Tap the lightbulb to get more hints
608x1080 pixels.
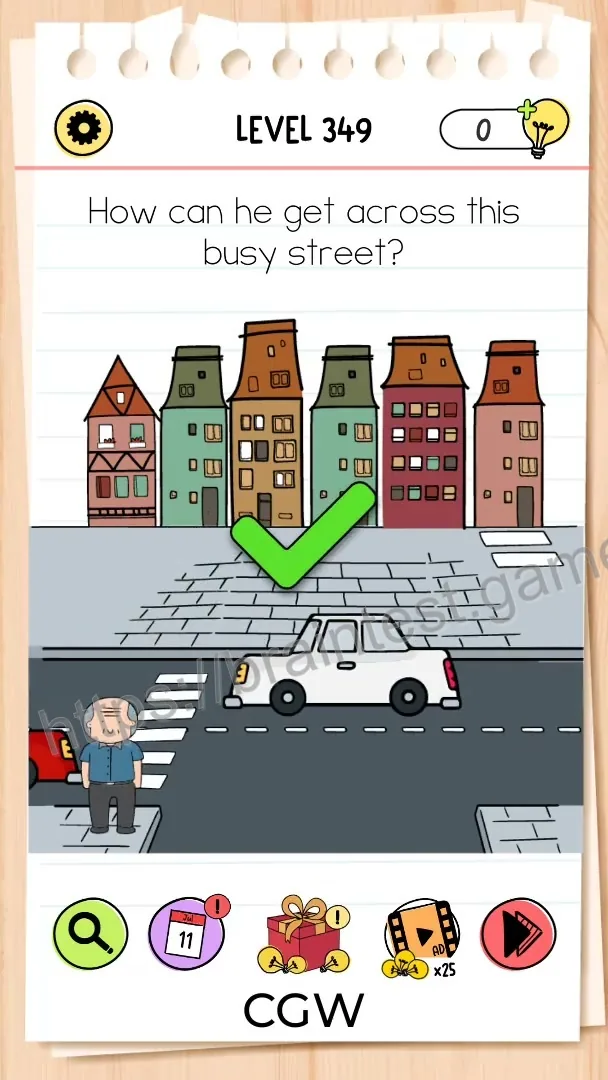pyautogui.click(x=545, y=127)
